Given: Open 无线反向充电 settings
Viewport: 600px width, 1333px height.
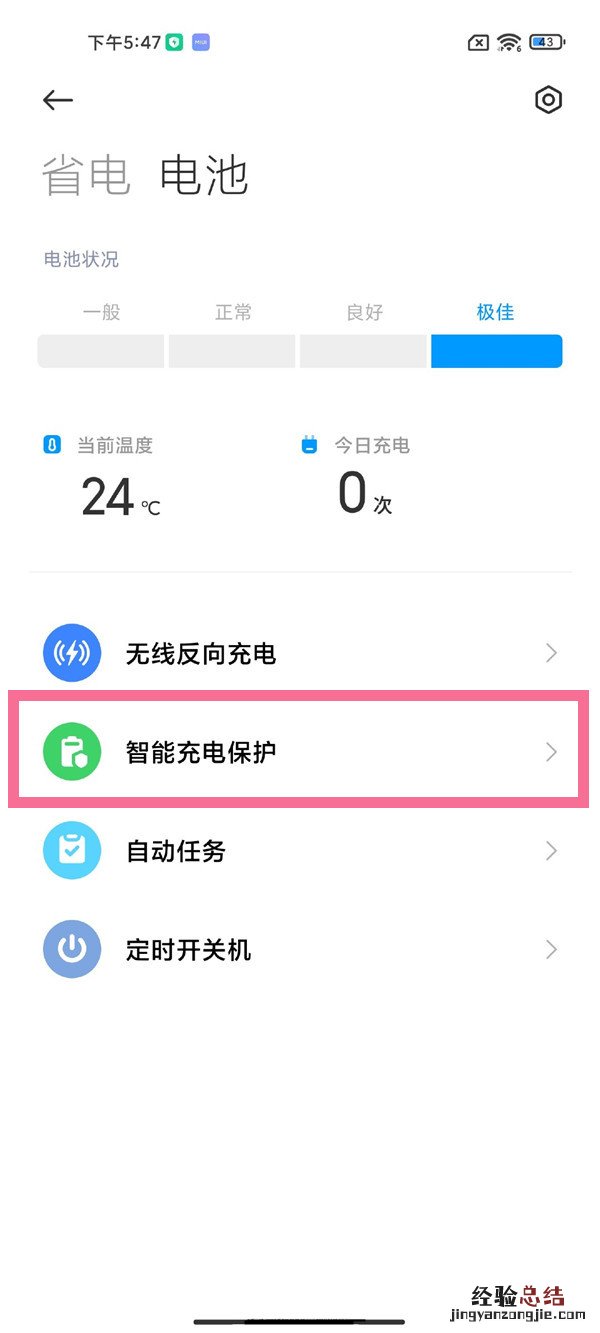Looking at the screenshot, I should point(300,654).
